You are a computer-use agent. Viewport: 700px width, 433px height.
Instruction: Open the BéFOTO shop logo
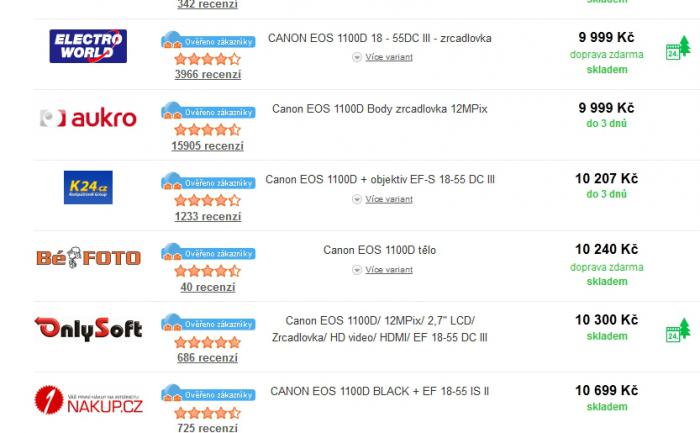88,258
